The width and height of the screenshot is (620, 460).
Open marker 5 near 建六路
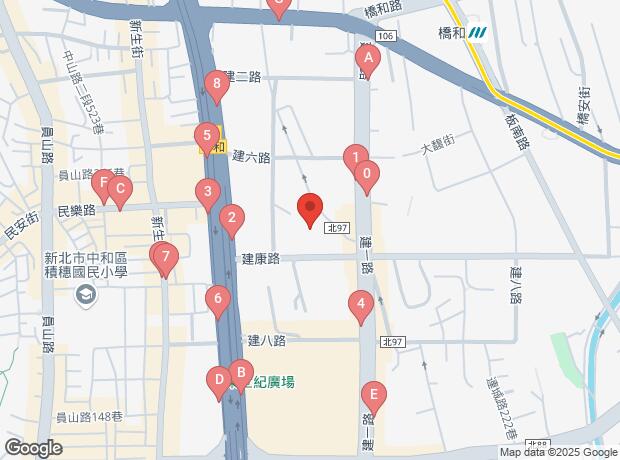pos(205,136)
